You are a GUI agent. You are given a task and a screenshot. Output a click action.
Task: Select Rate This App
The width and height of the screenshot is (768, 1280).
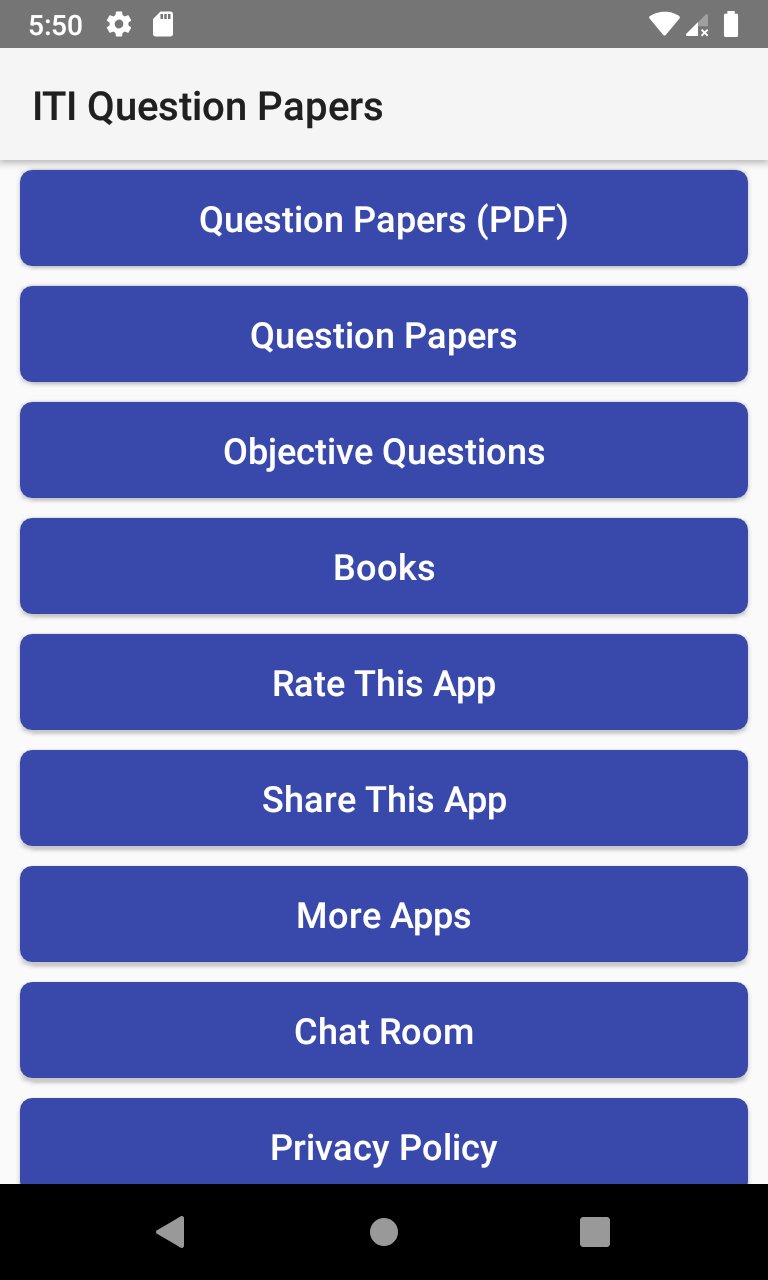[384, 682]
